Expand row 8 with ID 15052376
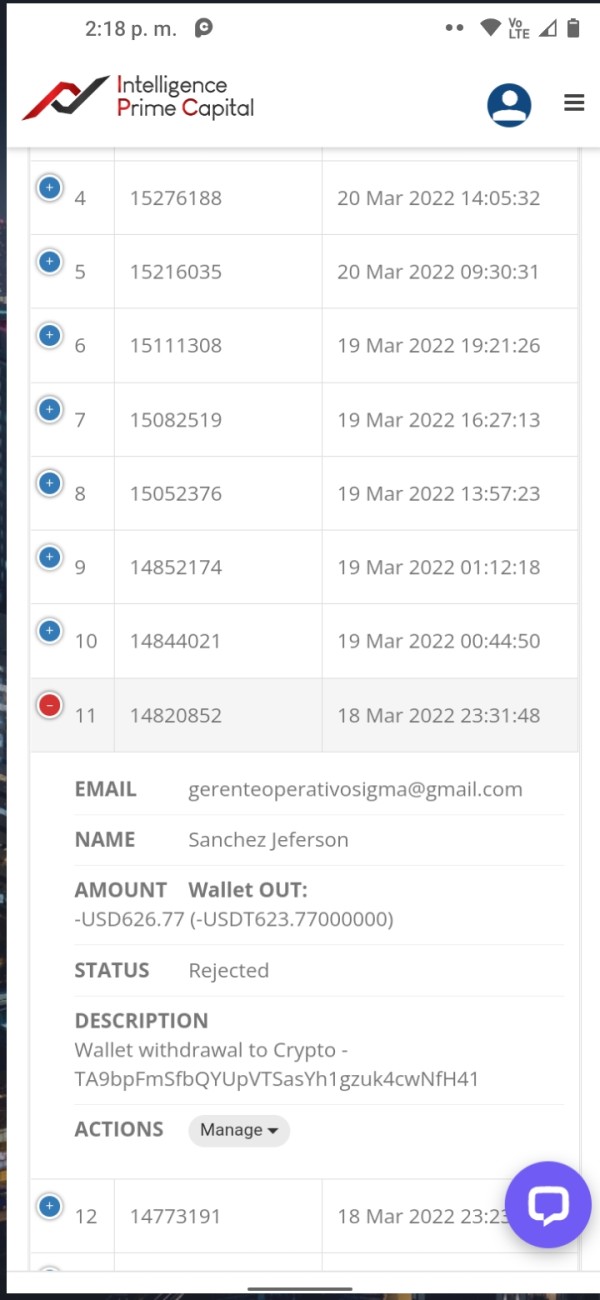 click(x=50, y=484)
